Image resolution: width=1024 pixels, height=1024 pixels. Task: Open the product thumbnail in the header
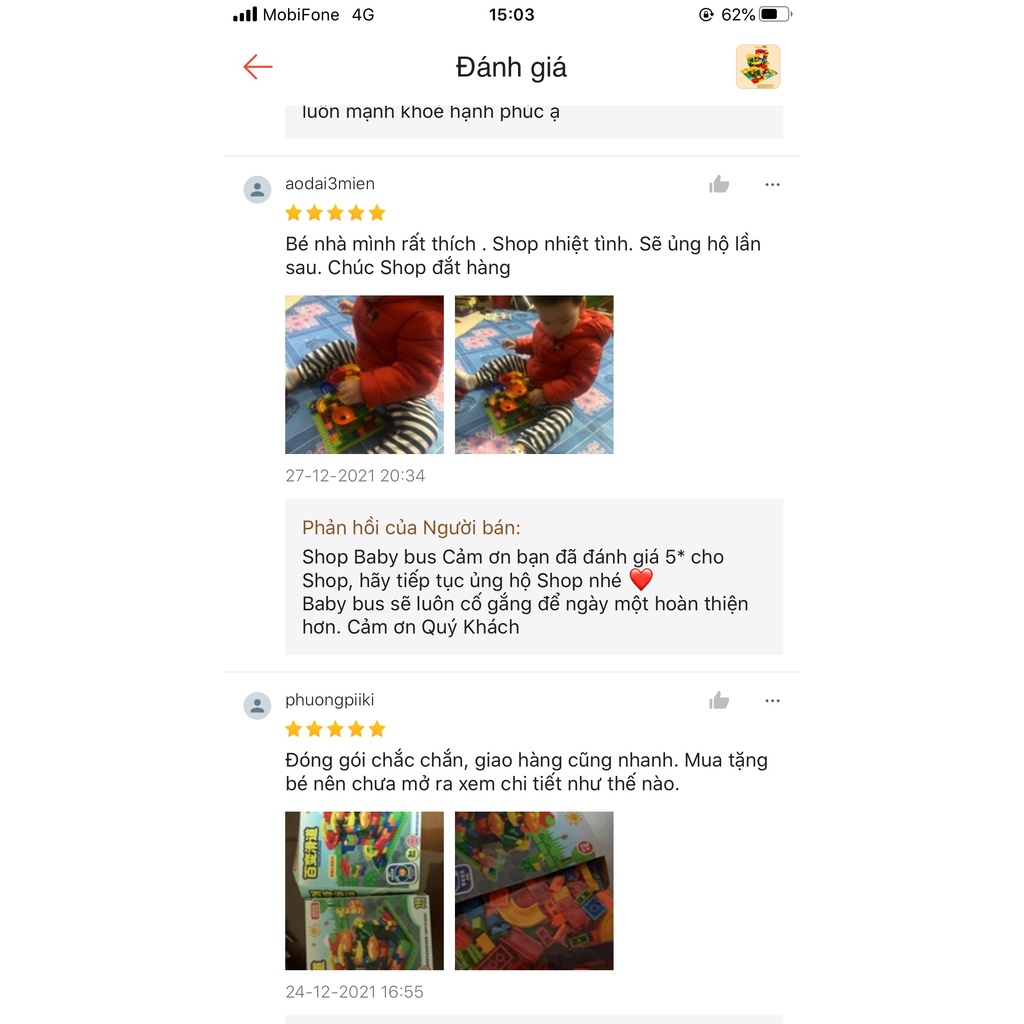pyautogui.click(x=758, y=67)
